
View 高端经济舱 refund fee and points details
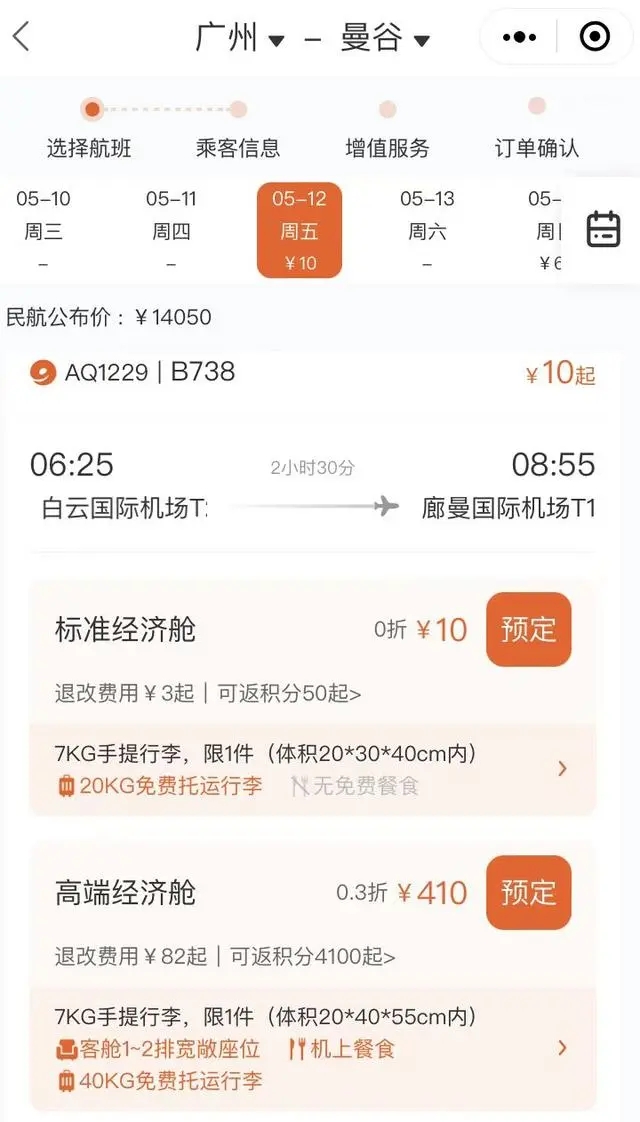click(x=225, y=956)
